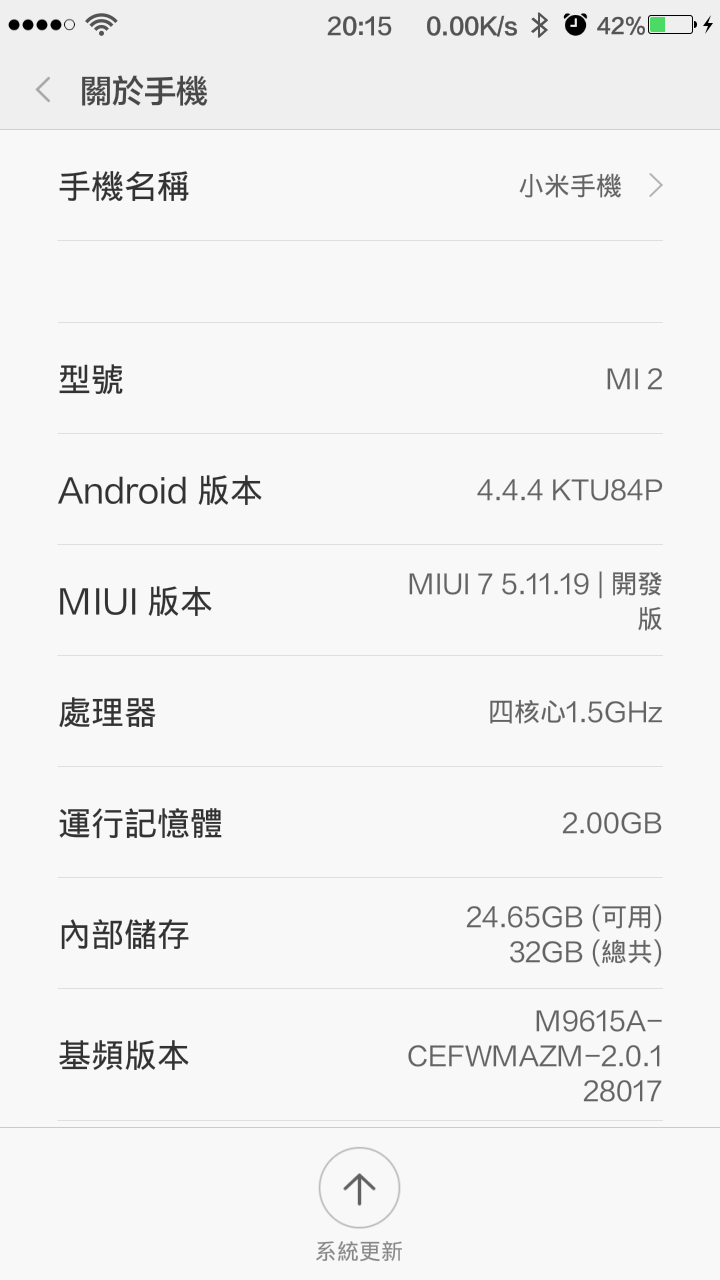Image resolution: width=720 pixels, height=1280 pixels.
Task: Select the 處理器 row
Action: pos(360,712)
